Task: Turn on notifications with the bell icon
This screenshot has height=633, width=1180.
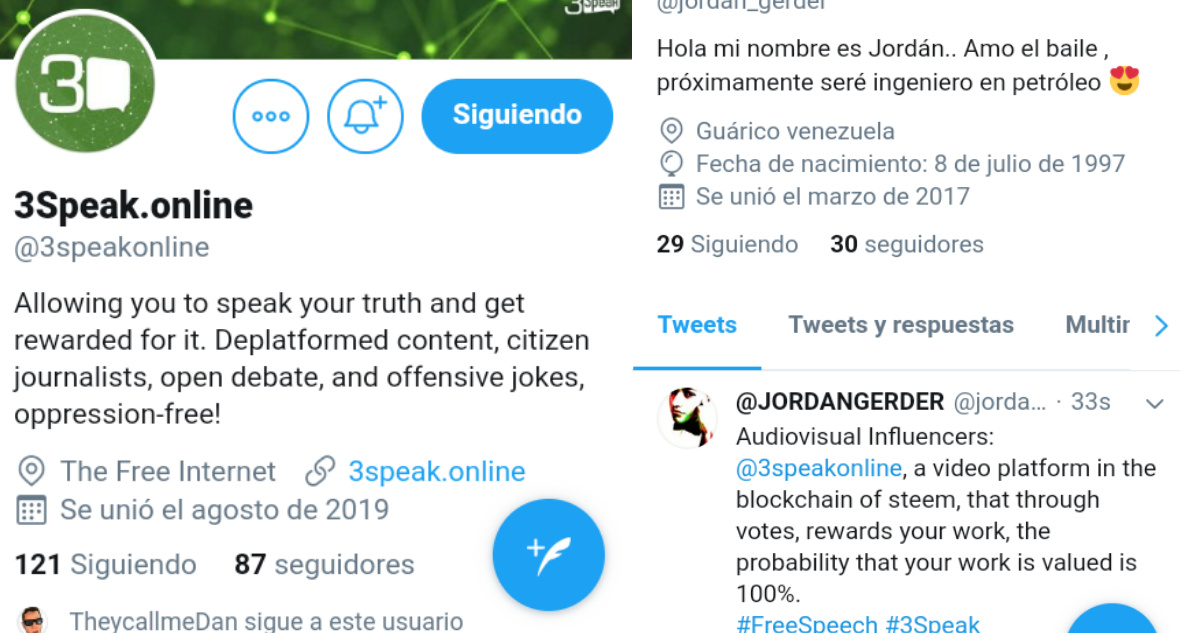Action: pos(365,117)
